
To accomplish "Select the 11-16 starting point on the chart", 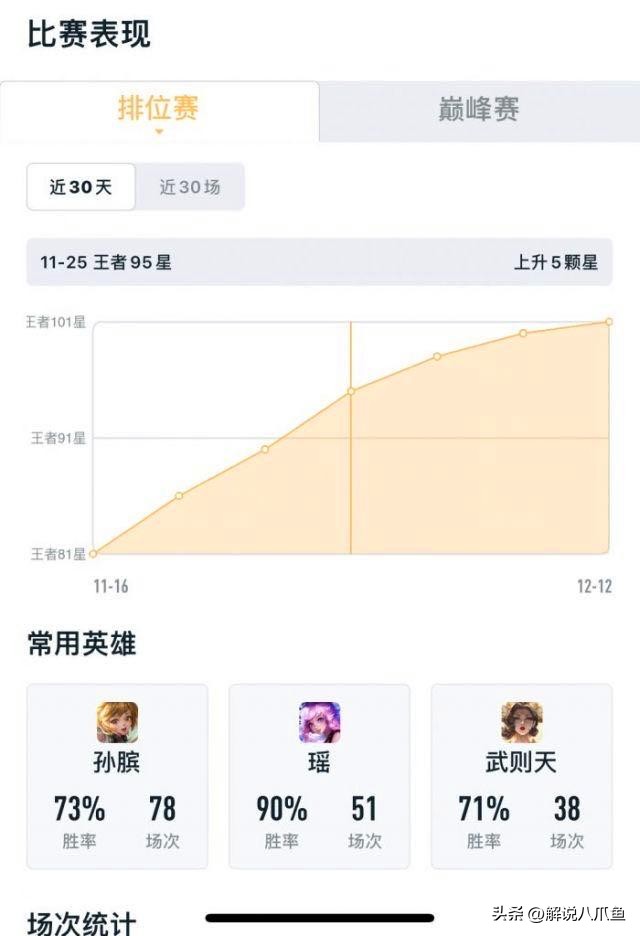I will tap(94, 553).
